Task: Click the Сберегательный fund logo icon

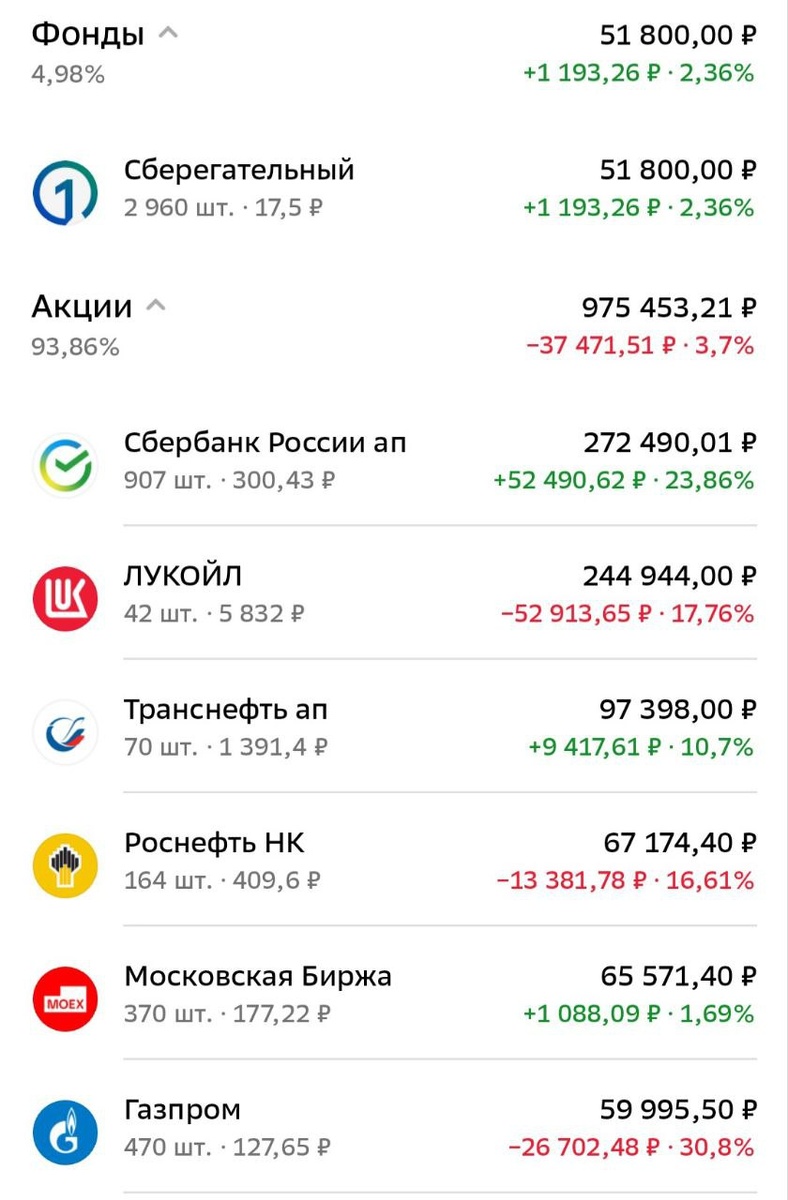Action: tap(64, 190)
